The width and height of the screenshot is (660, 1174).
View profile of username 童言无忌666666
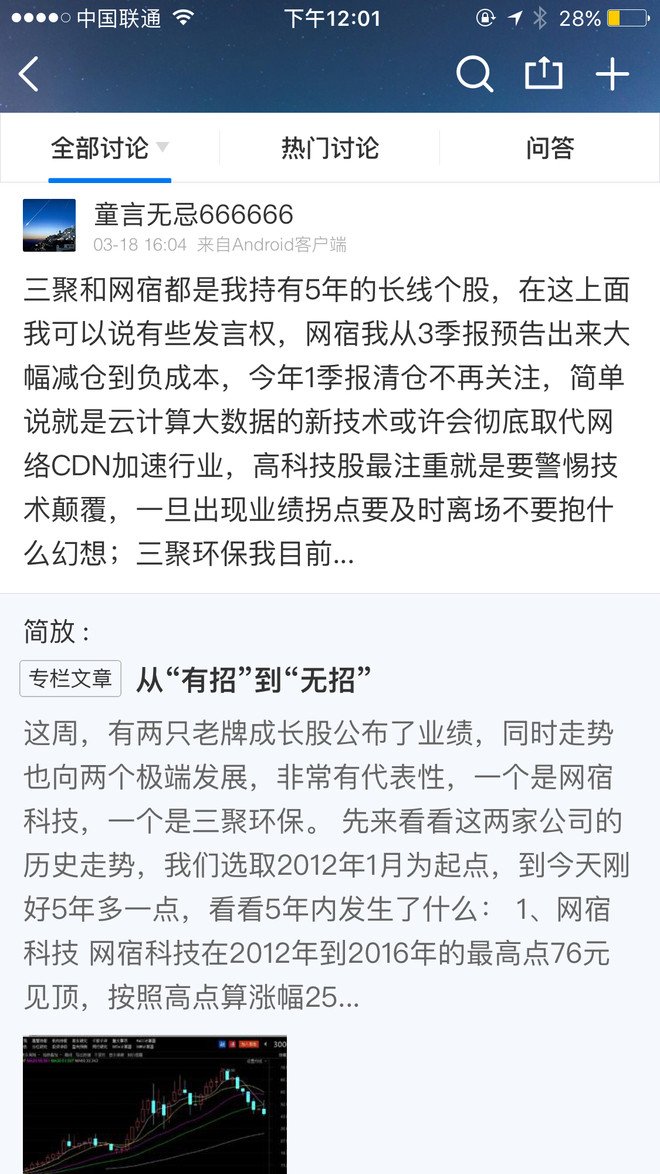click(193, 215)
